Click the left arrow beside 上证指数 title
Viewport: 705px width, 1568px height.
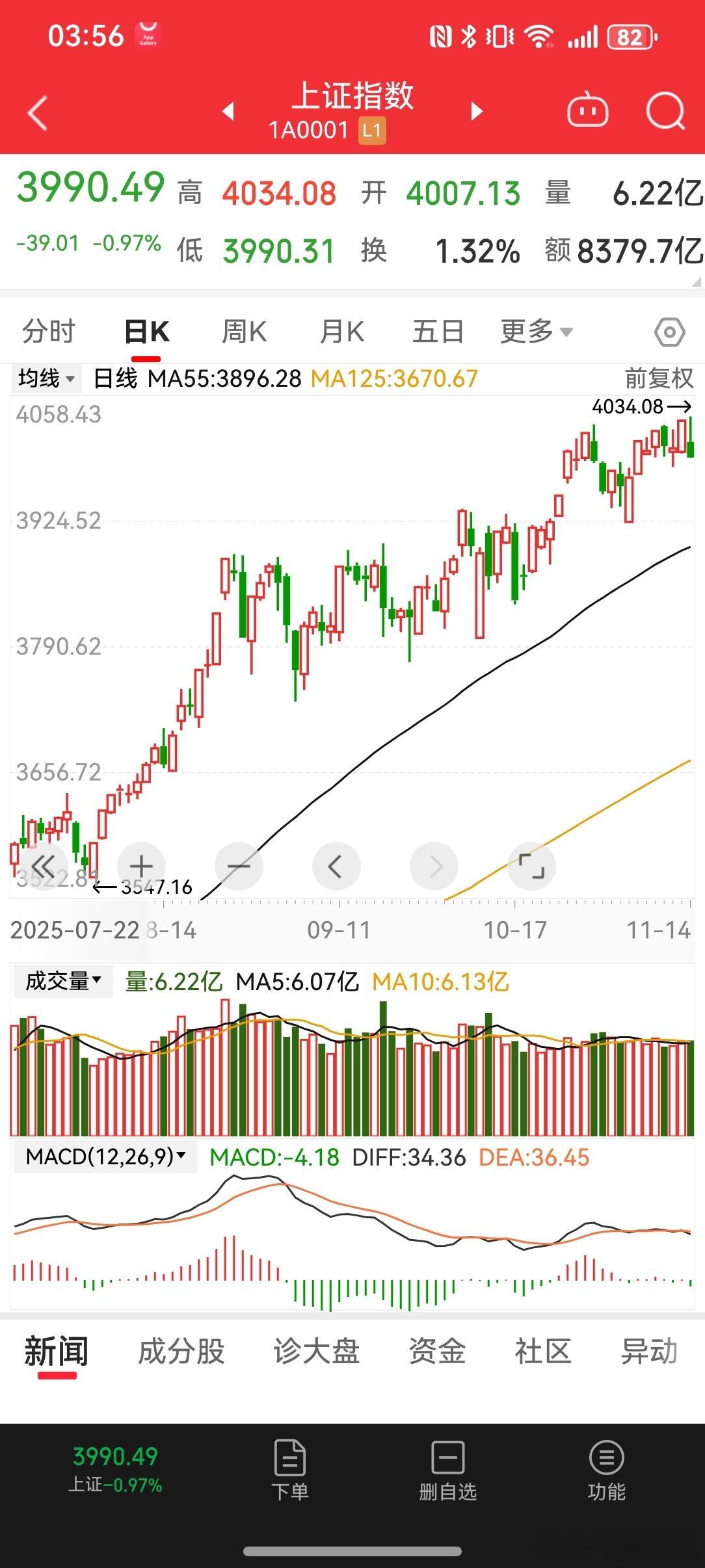point(228,112)
